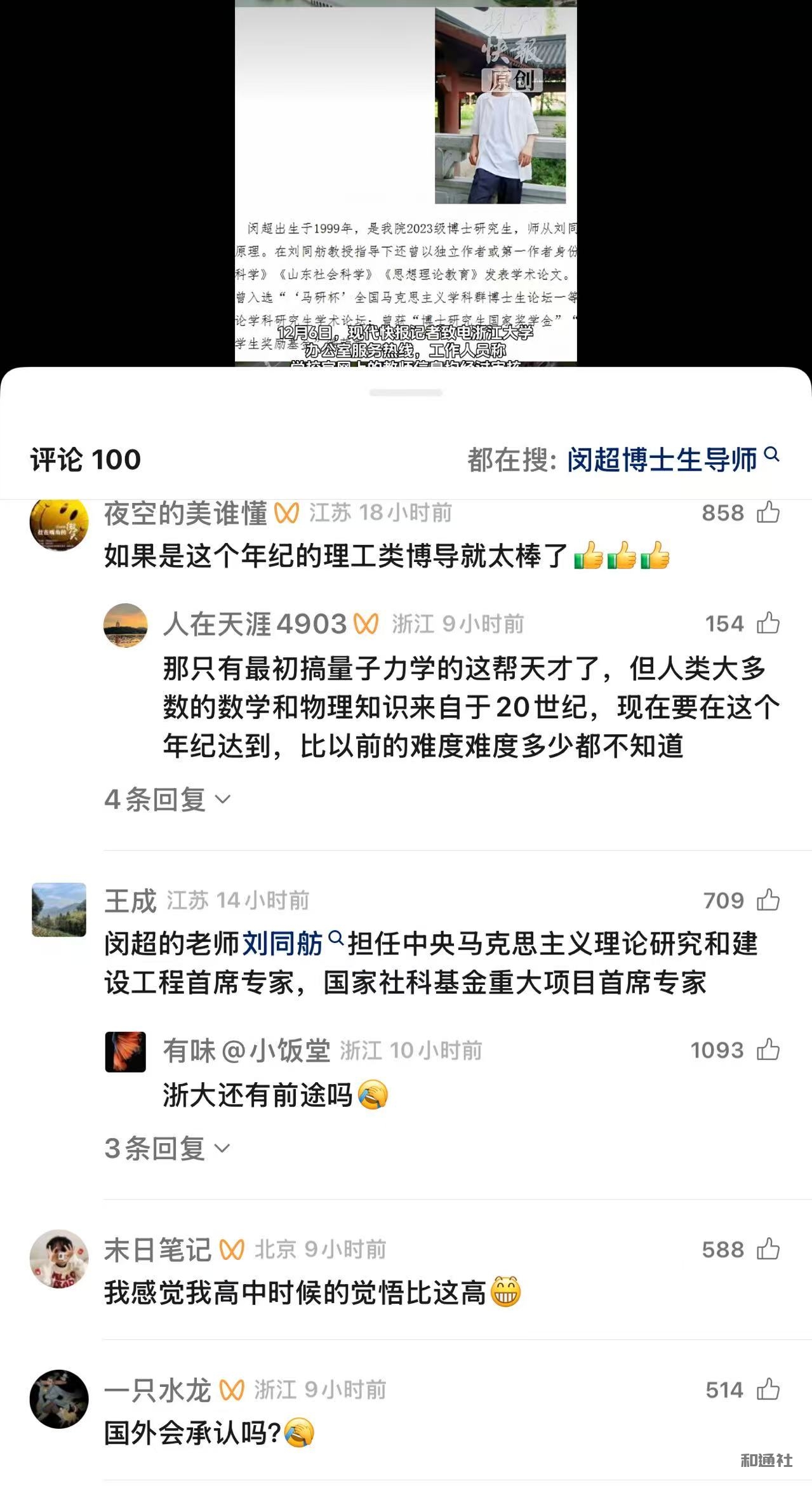The width and height of the screenshot is (812, 1486).
Task: Tap the comment panel drag handle
Action: click(x=406, y=393)
